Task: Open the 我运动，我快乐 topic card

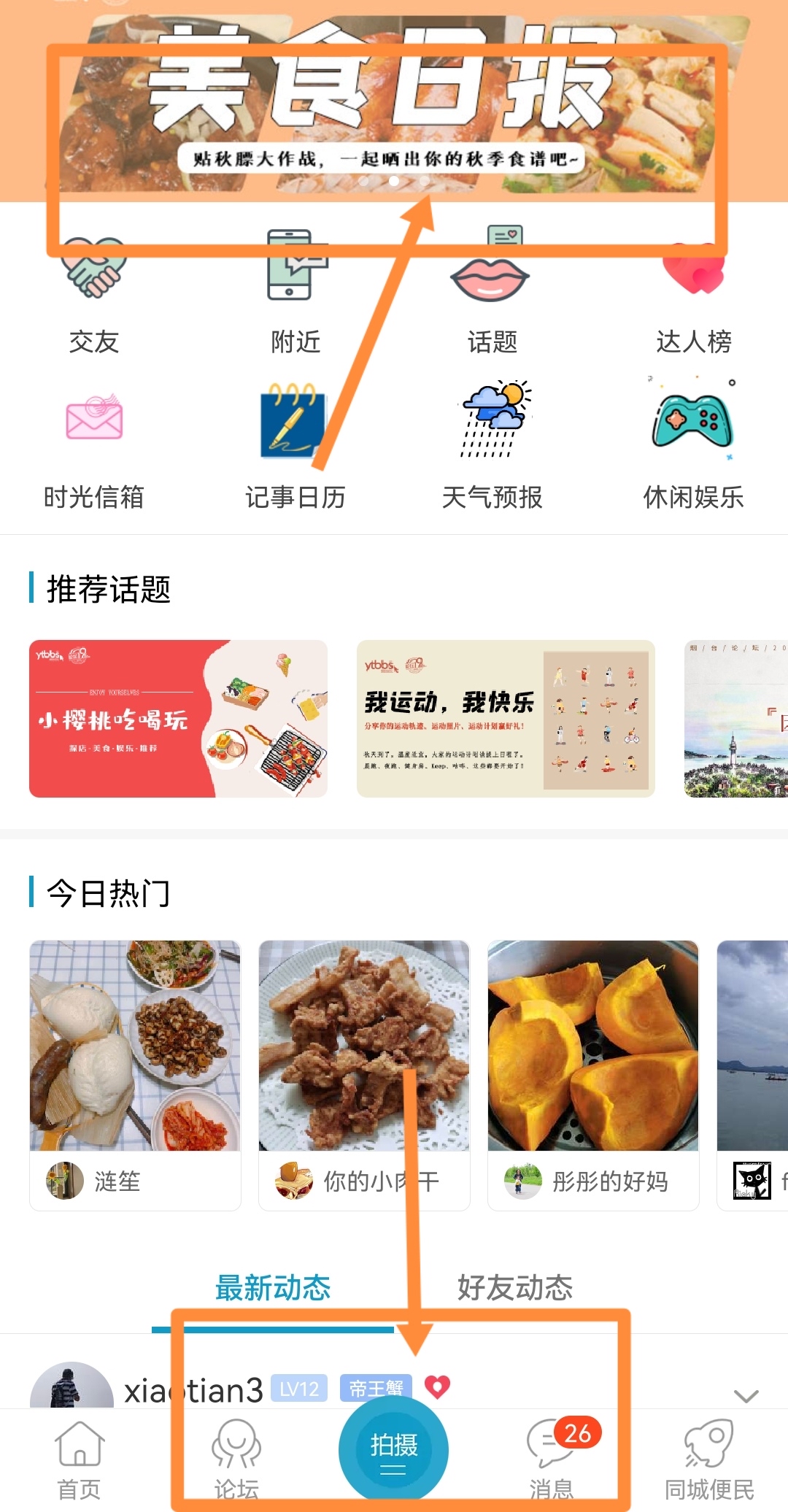Action: coord(506,719)
